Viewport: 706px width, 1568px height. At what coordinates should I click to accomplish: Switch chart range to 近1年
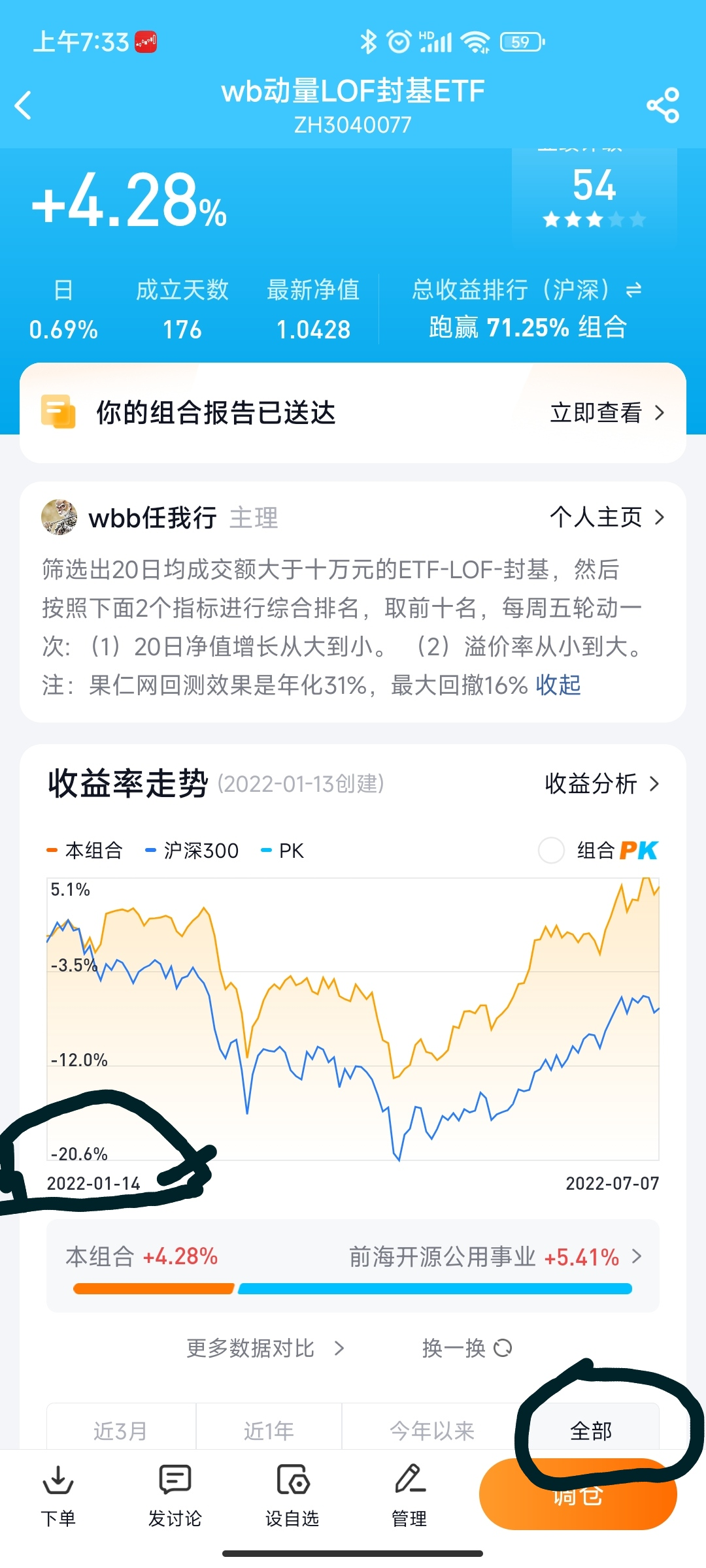[269, 1431]
